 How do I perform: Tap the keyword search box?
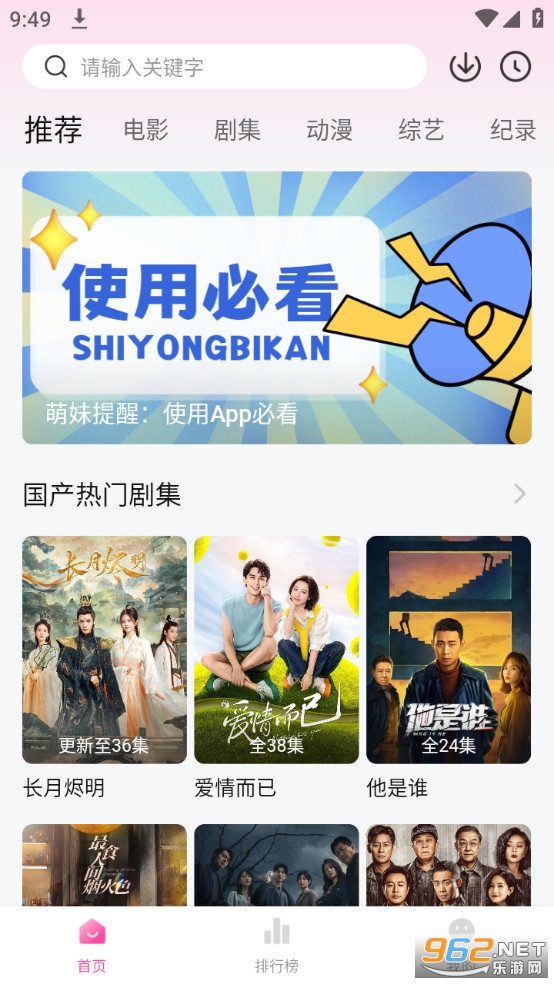pyautogui.click(x=224, y=67)
